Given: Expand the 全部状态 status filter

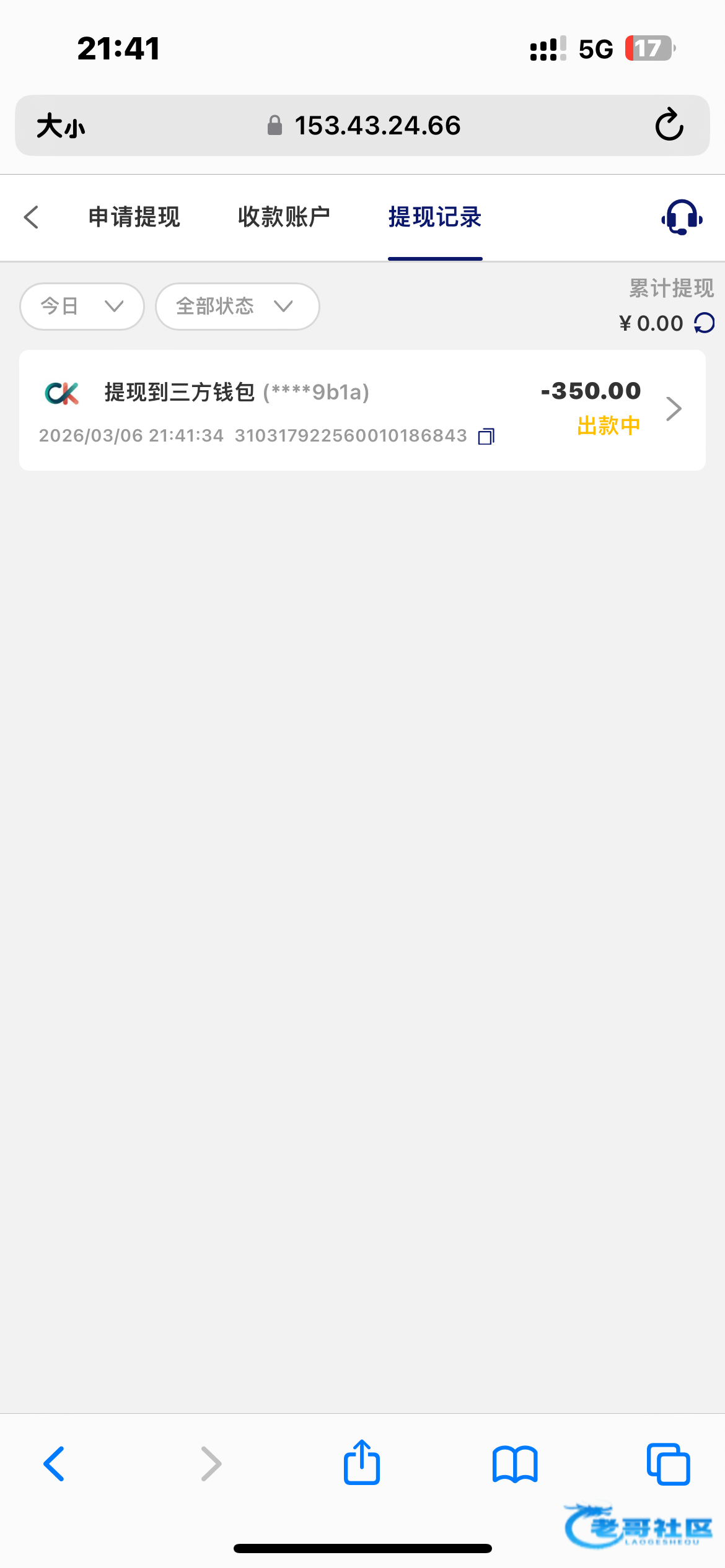Looking at the screenshot, I should (x=237, y=307).
